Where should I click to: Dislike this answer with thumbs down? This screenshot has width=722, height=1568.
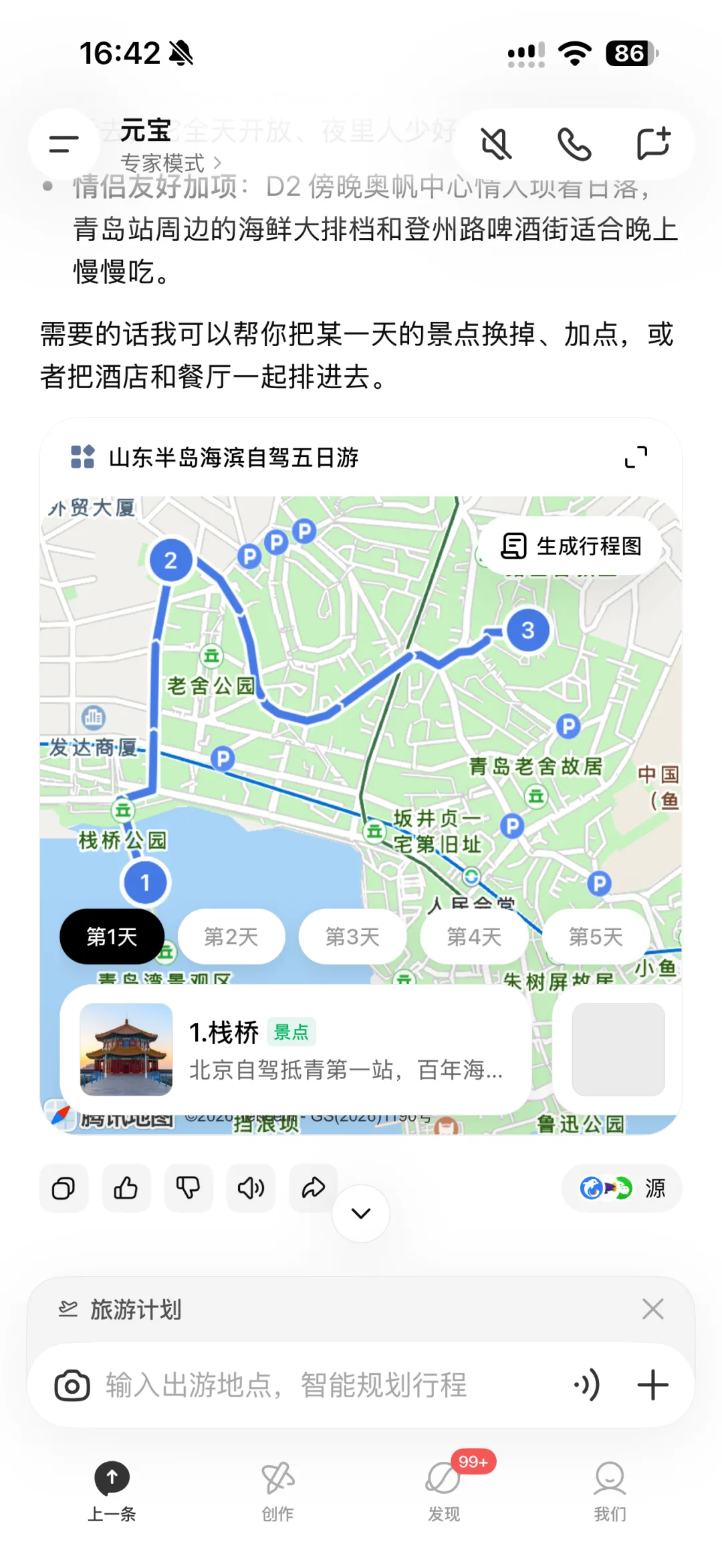[188, 1188]
